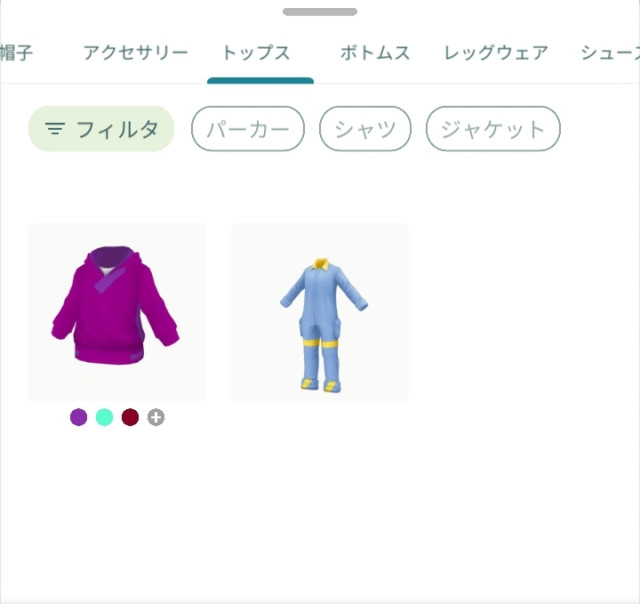Apply the シャツ filter chip
Image resolution: width=640 pixels, height=604 pixels.
click(x=365, y=129)
